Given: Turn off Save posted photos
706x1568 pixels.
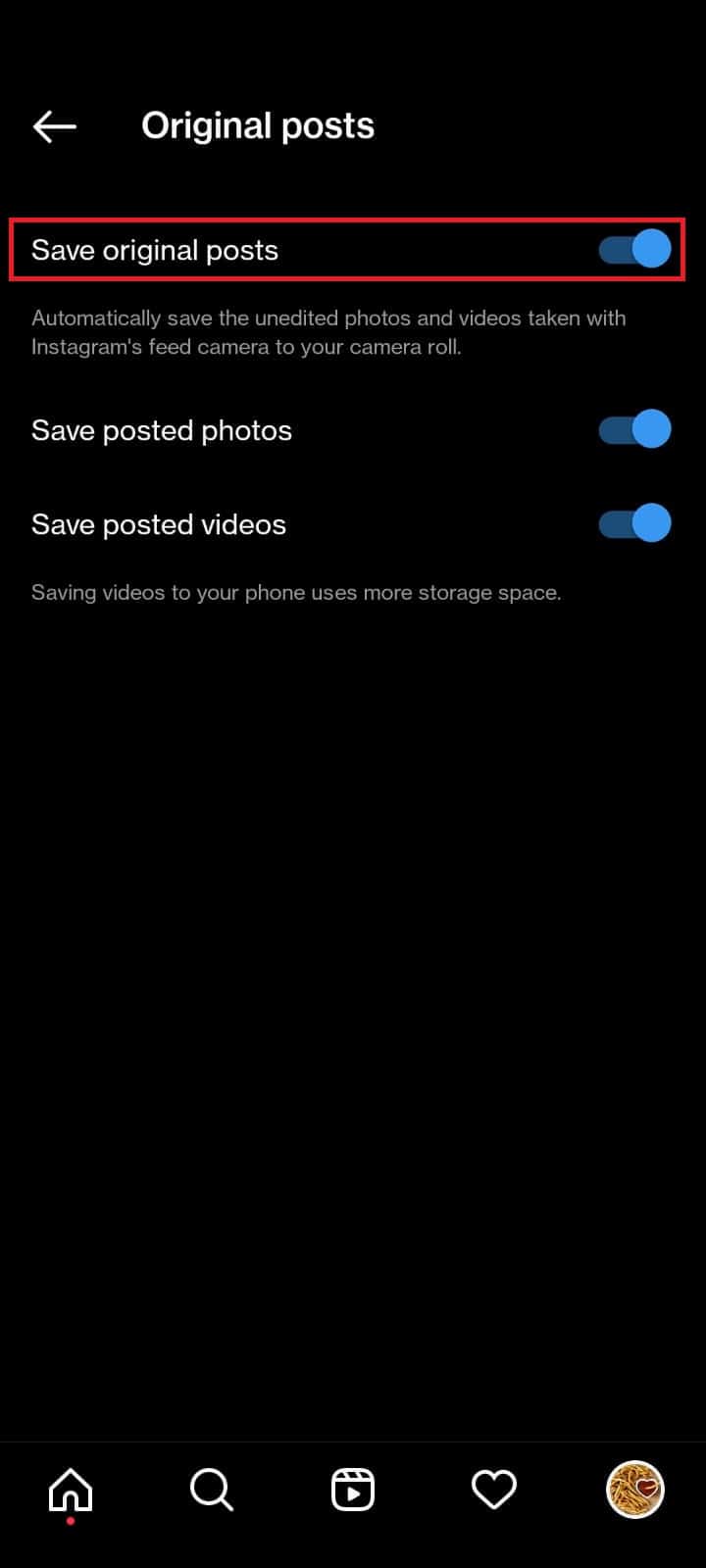Looking at the screenshot, I should (x=634, y=429).
